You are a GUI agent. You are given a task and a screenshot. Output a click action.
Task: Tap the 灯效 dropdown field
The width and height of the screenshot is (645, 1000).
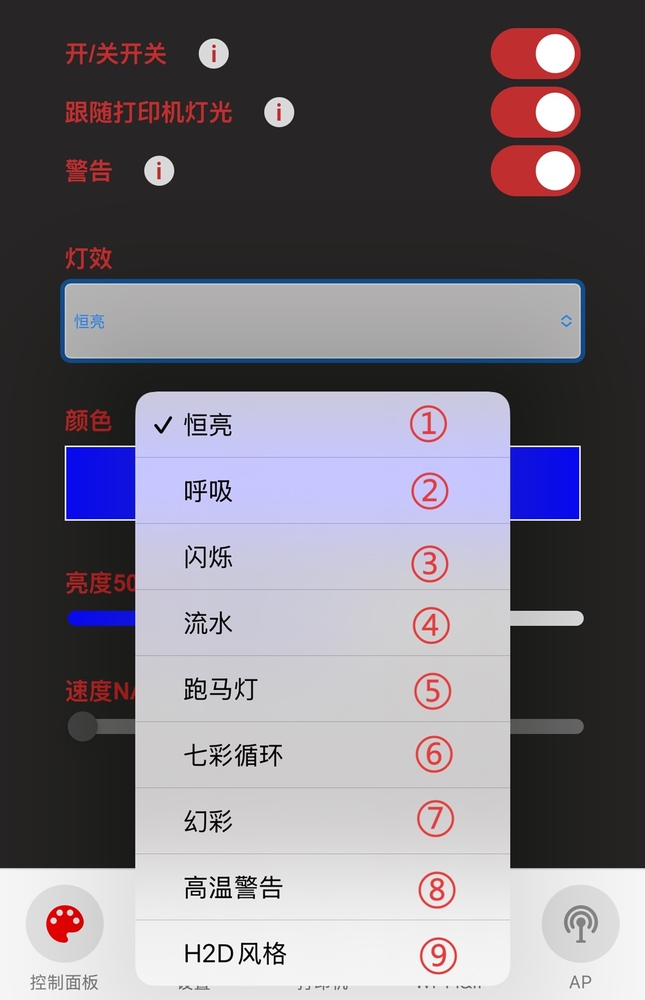(x=322, y=321)
